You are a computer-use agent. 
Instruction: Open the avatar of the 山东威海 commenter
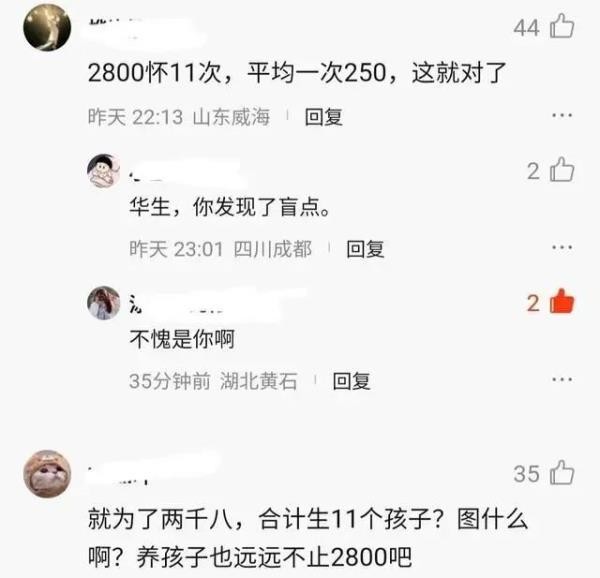(x=47, y=27)
